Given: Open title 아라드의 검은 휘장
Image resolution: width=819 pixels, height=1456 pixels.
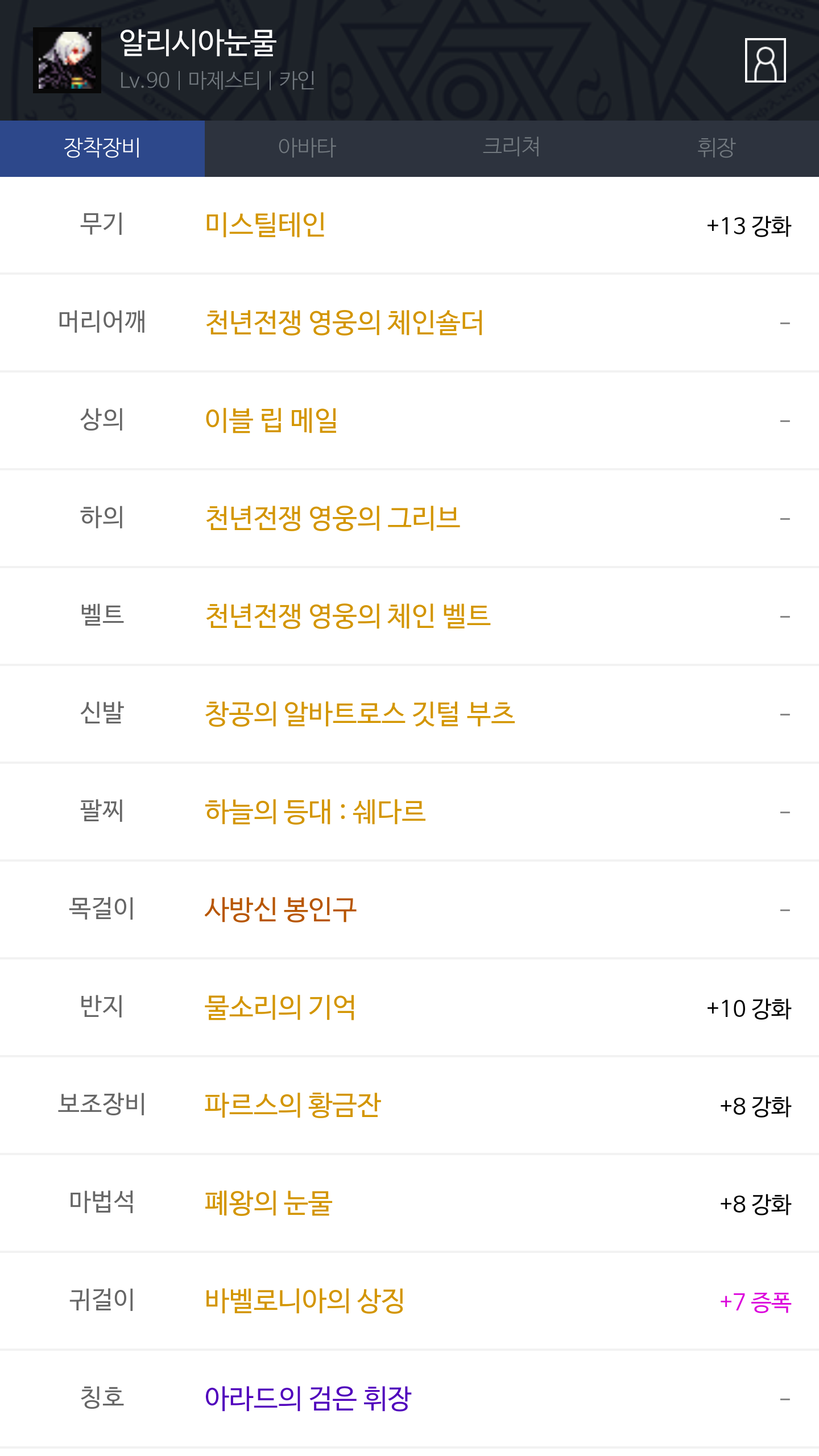Looking at the screenshot, I should coord(308,1399).
